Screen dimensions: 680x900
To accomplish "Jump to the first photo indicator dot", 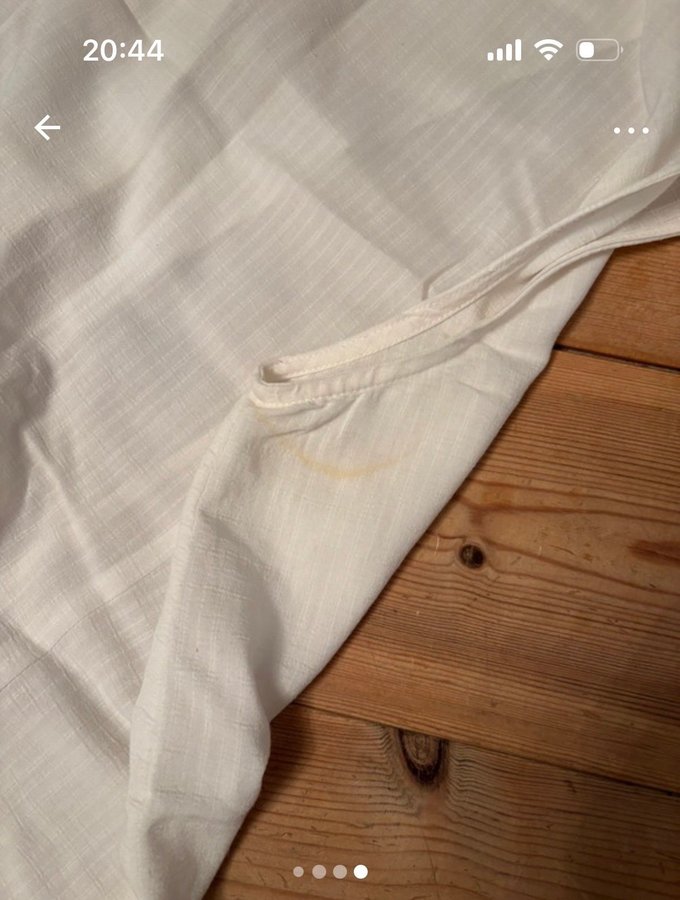I will (x=298, y=872).
